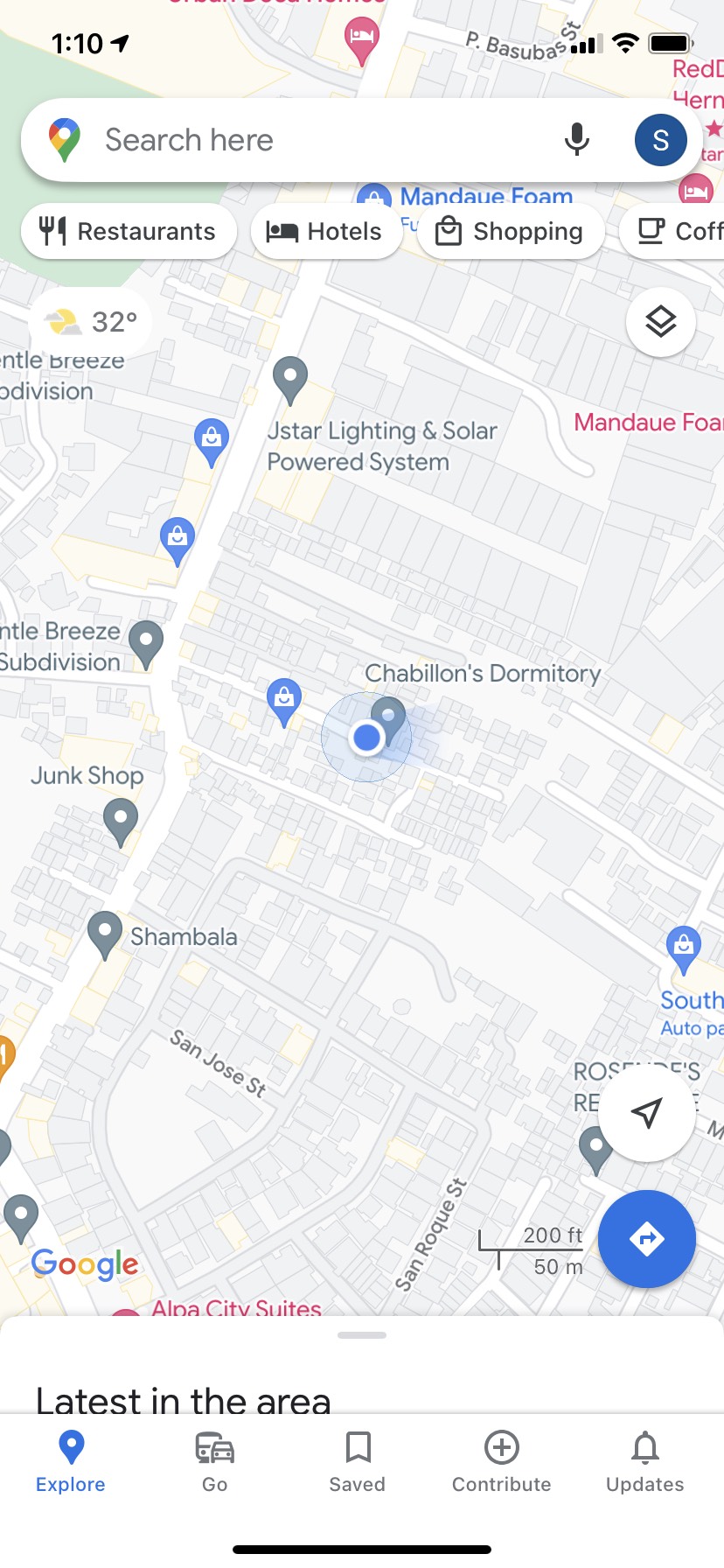Screen dimensions: 724x1568
Task: Recenter map on my location
Action: 647,1113
